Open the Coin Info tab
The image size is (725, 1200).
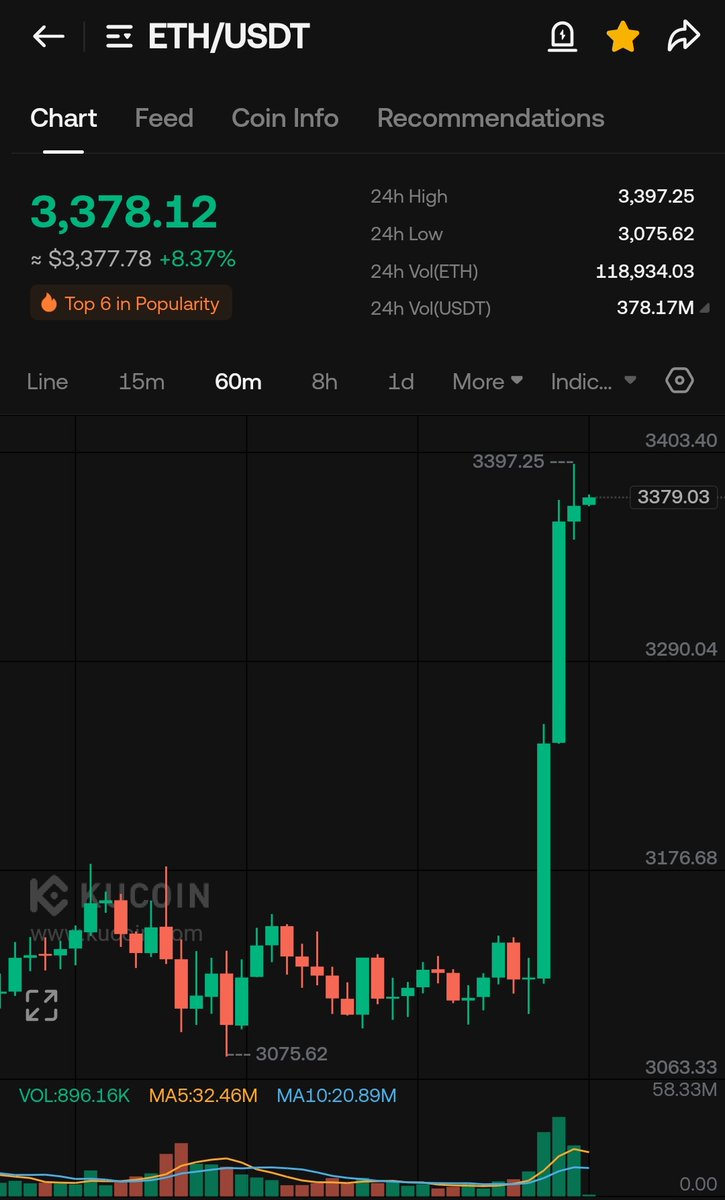point(285,118)
